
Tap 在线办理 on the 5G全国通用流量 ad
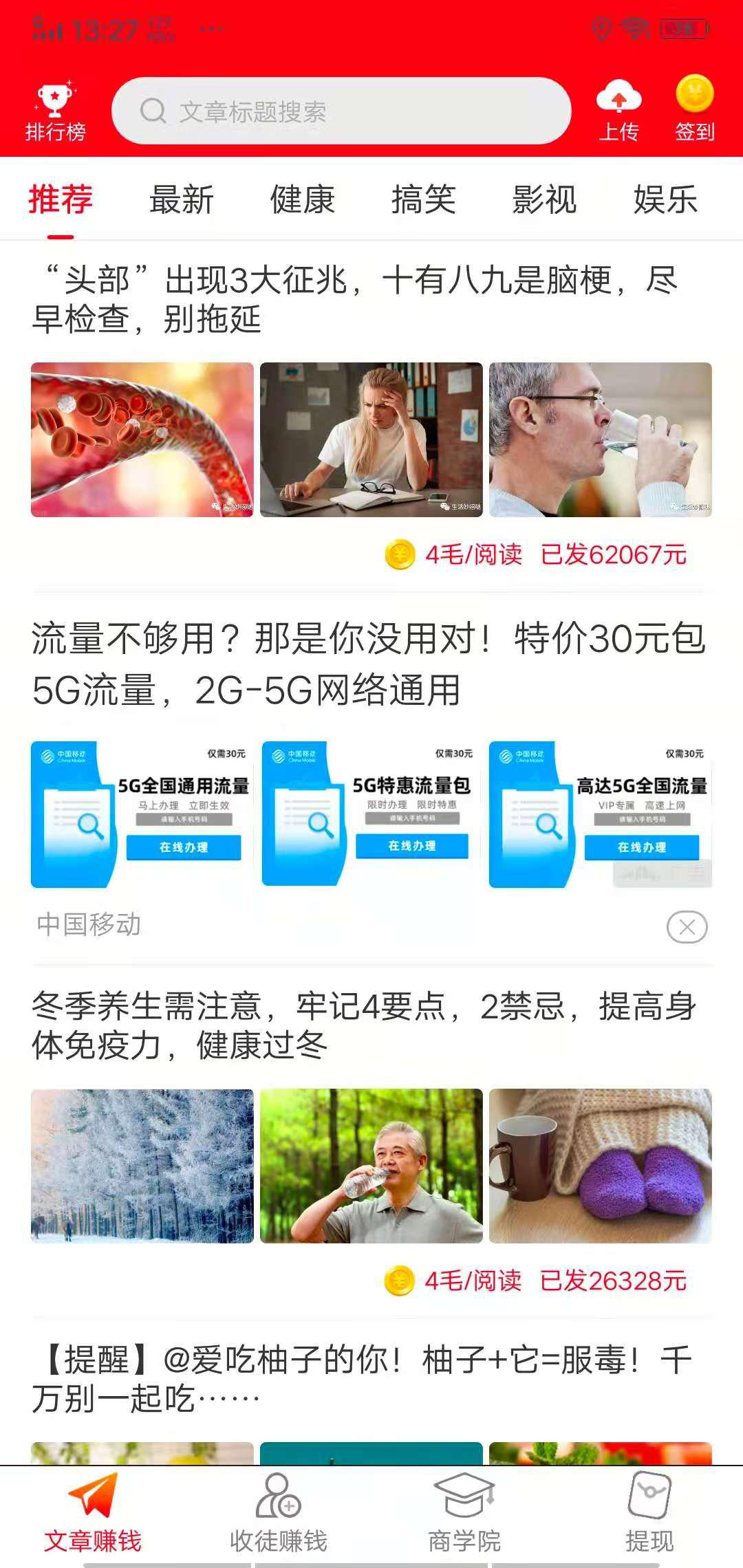182,847
